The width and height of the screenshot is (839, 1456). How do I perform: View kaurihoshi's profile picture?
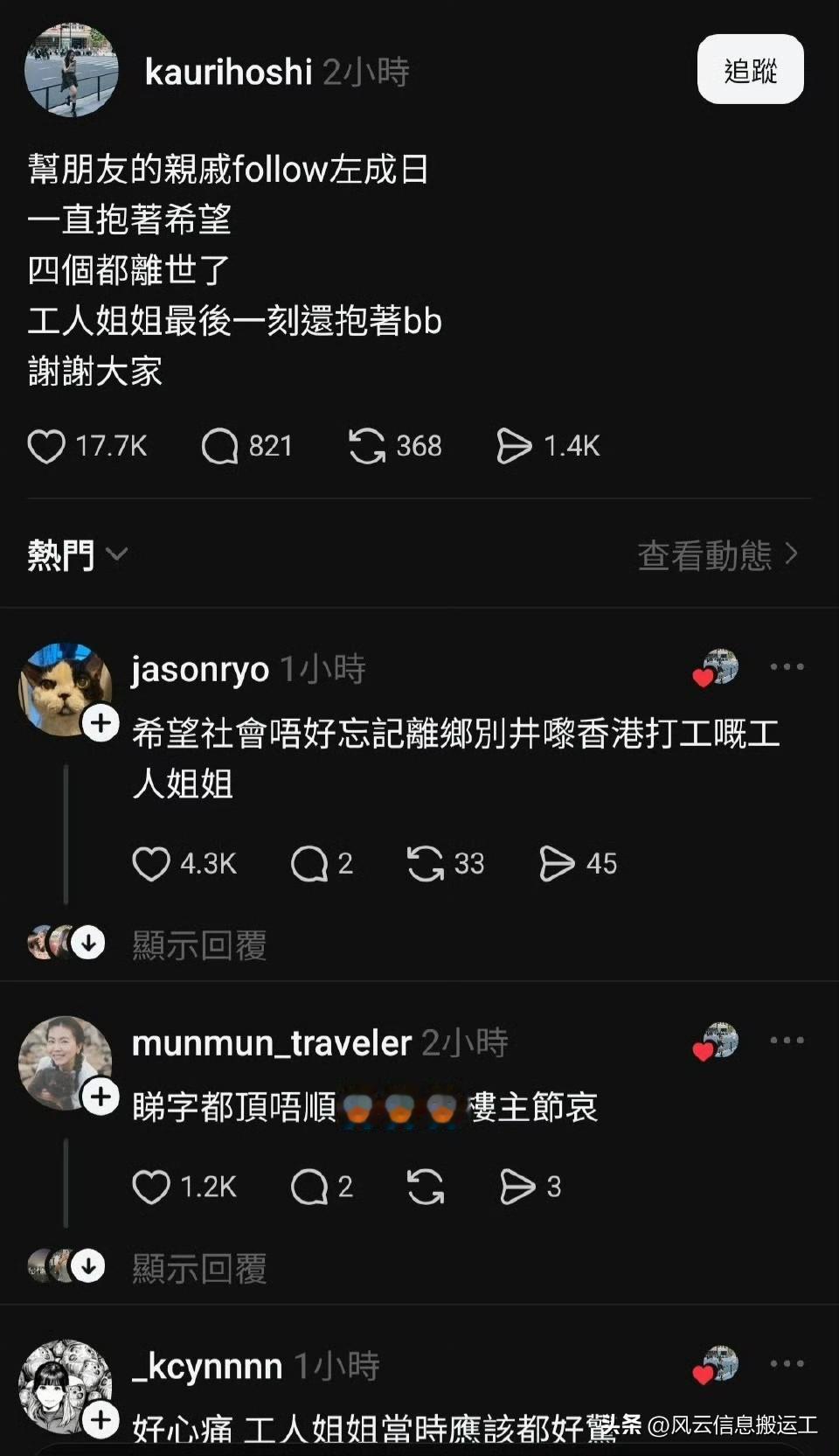coord(72,72)
